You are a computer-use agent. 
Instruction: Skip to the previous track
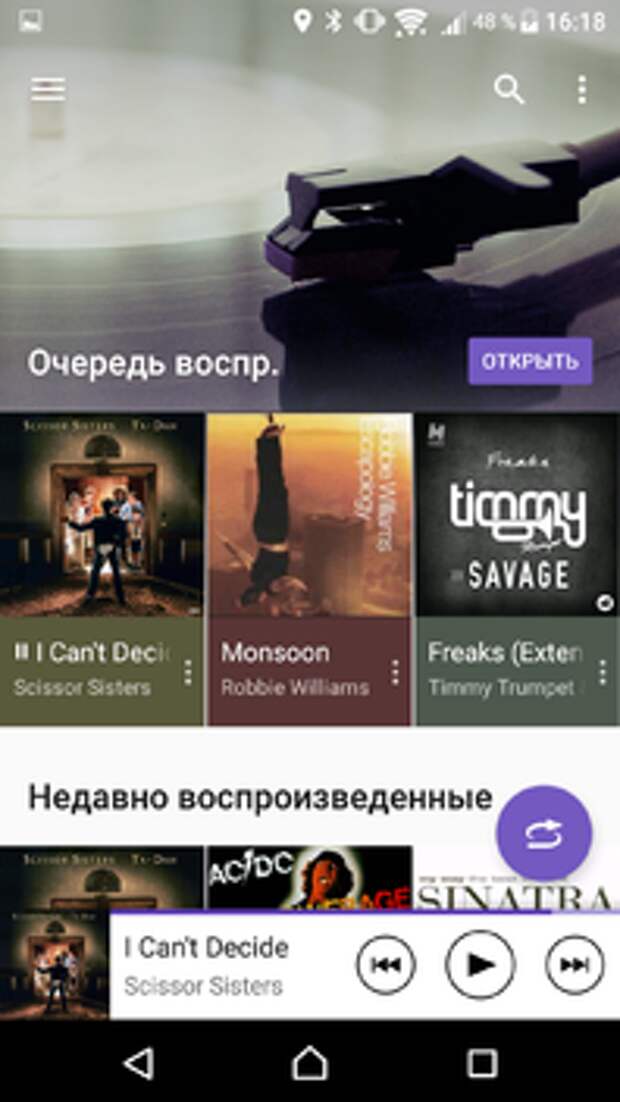coord(386,964)
